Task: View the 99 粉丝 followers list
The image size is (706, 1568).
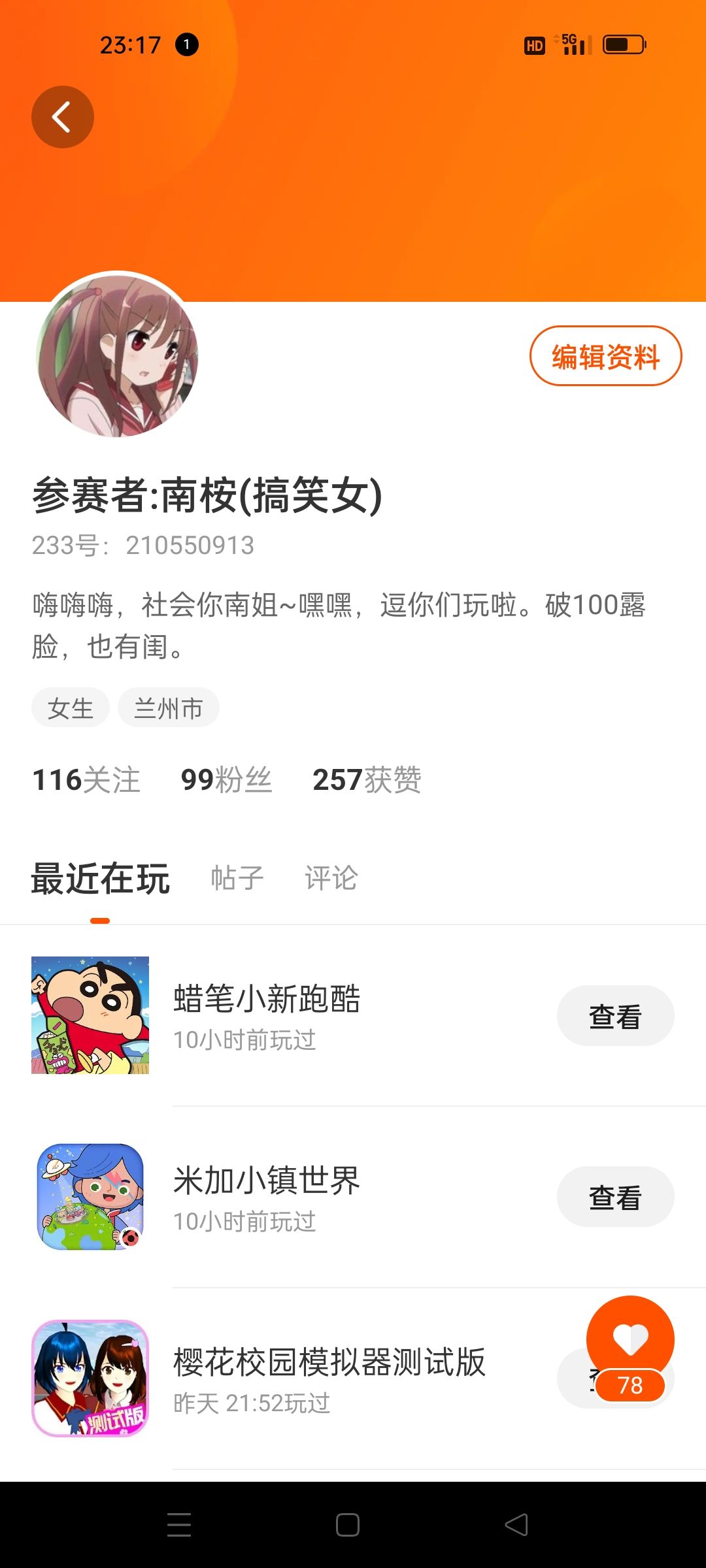Action: [226, 779]
